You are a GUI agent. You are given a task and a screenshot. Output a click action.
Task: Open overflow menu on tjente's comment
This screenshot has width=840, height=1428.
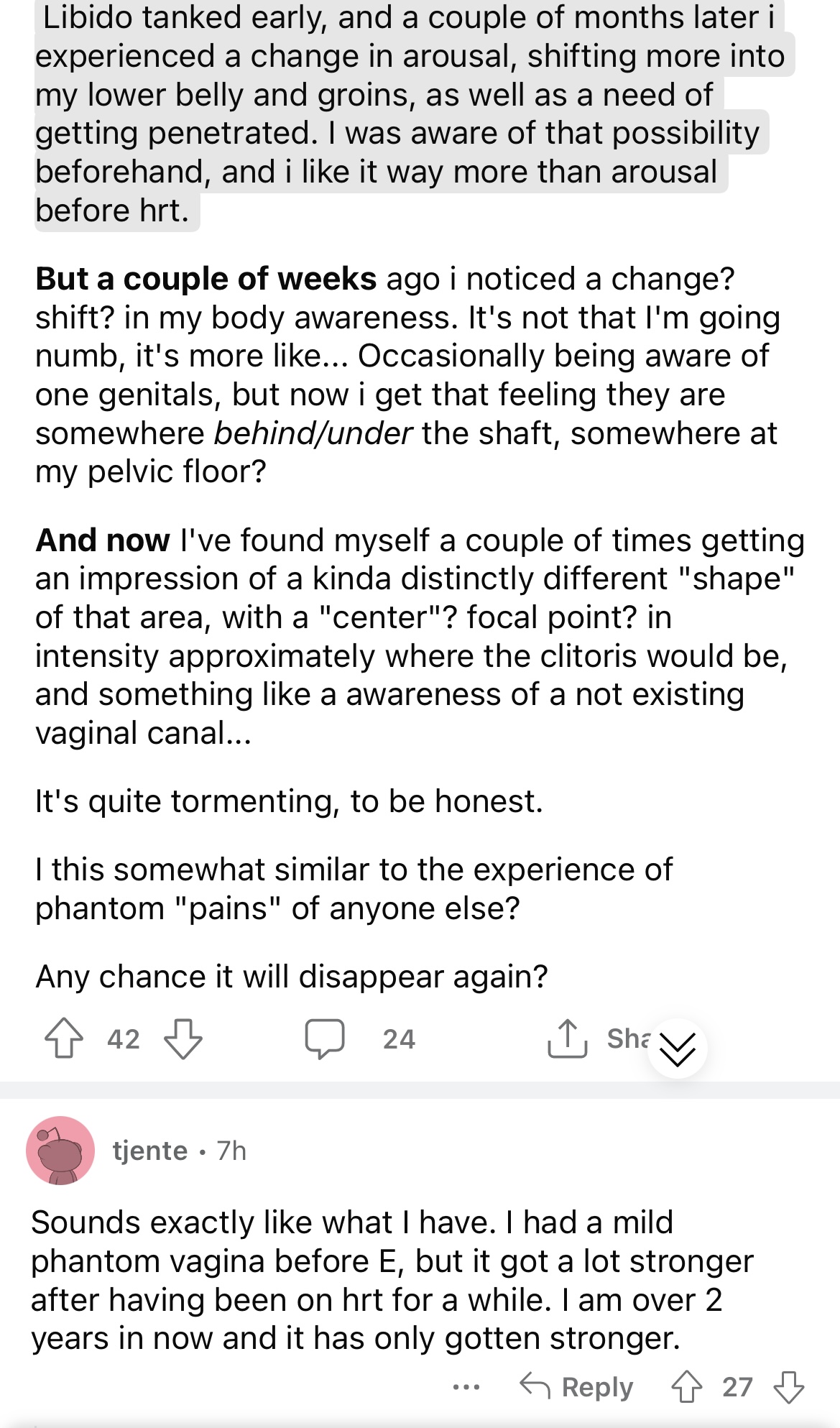point(466,1386)
